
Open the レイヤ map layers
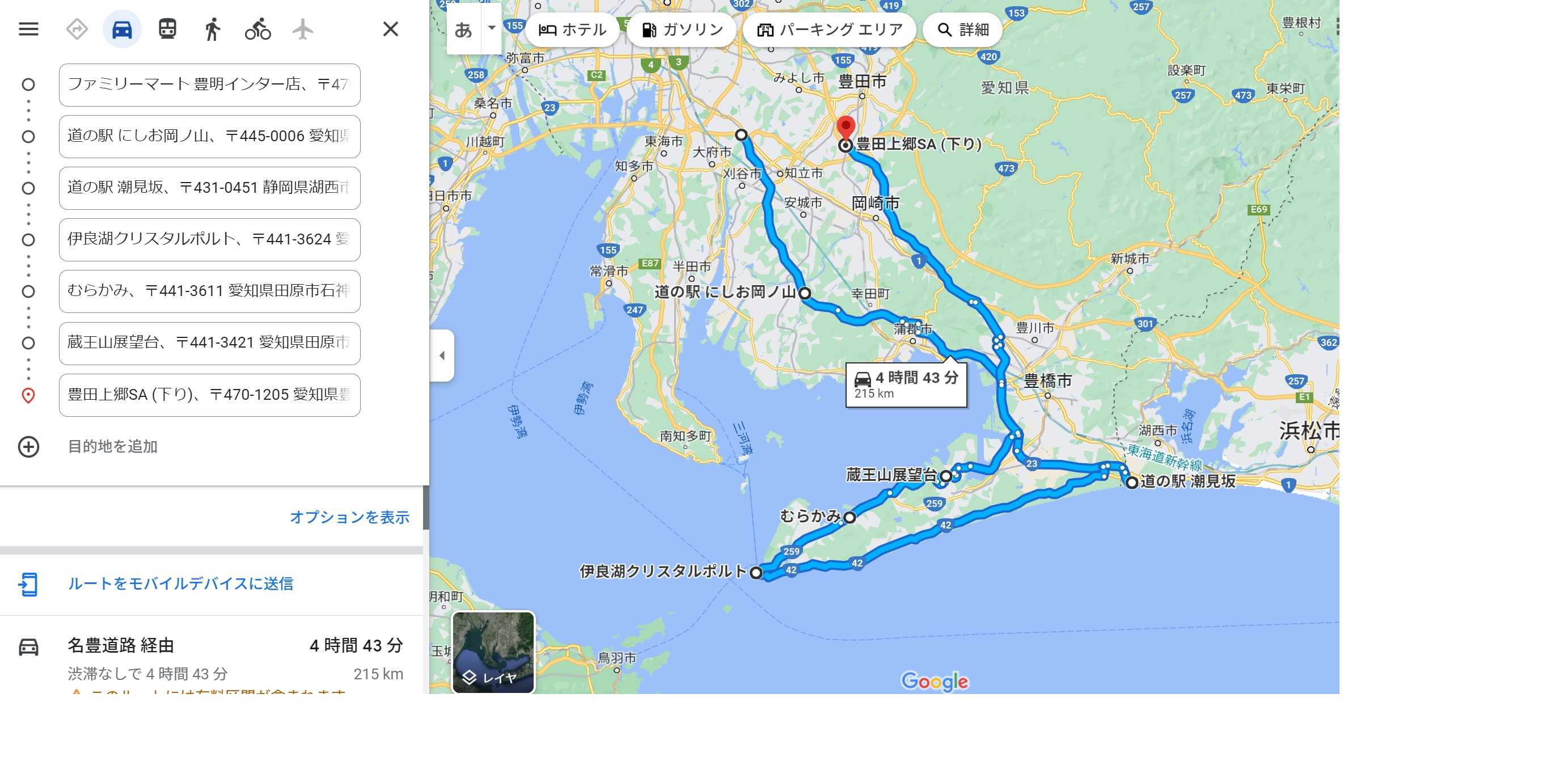tap(493, 653)
